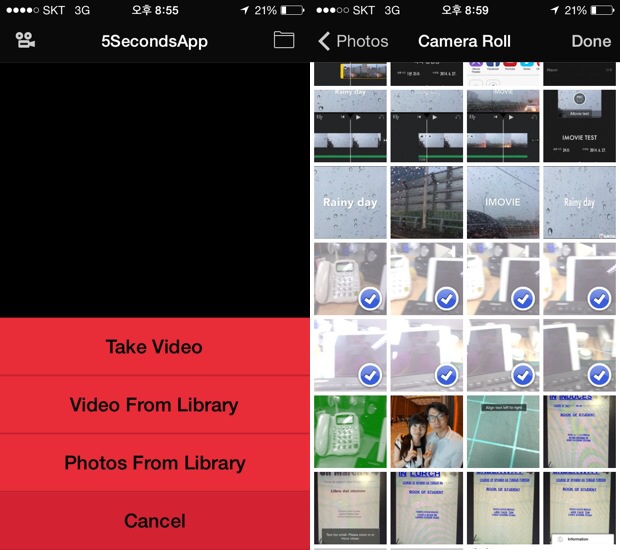
Task: Select Photos From Library
Action: (x=154, y=463)
